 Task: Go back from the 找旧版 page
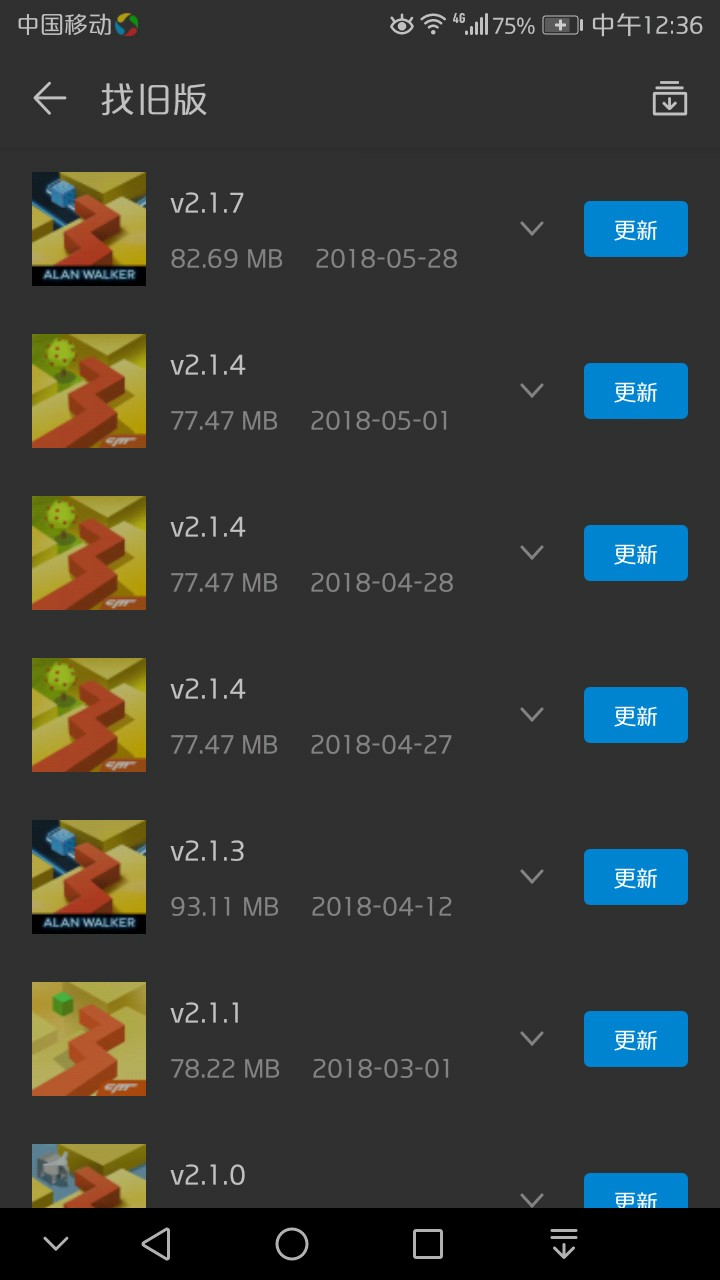[x=49, y=99]
